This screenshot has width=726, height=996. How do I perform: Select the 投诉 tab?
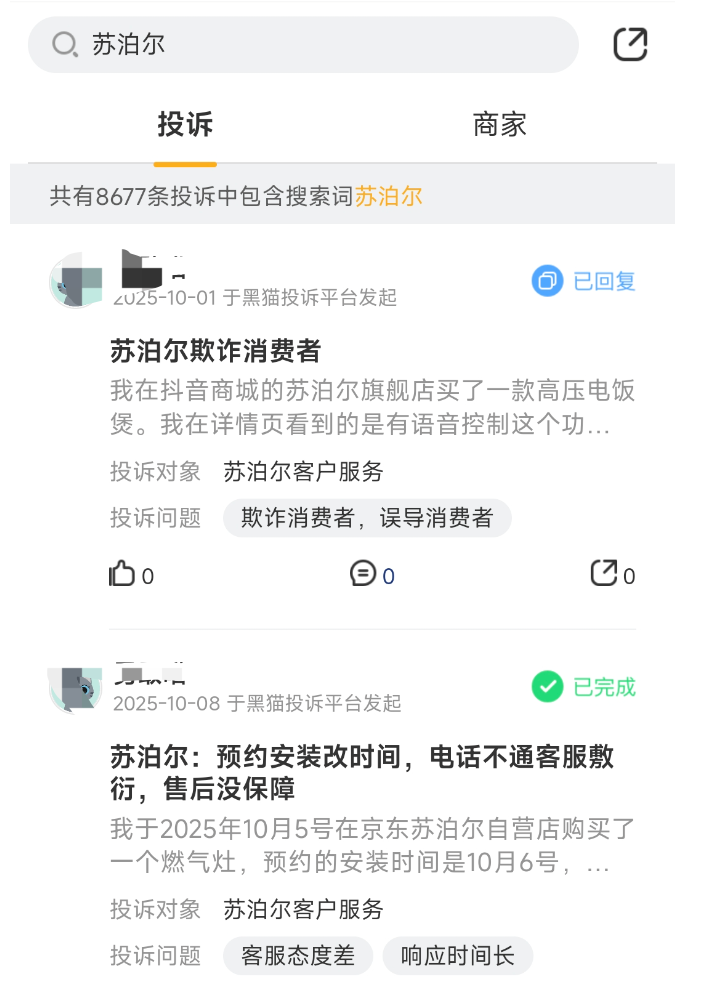(x=185, y=126)
